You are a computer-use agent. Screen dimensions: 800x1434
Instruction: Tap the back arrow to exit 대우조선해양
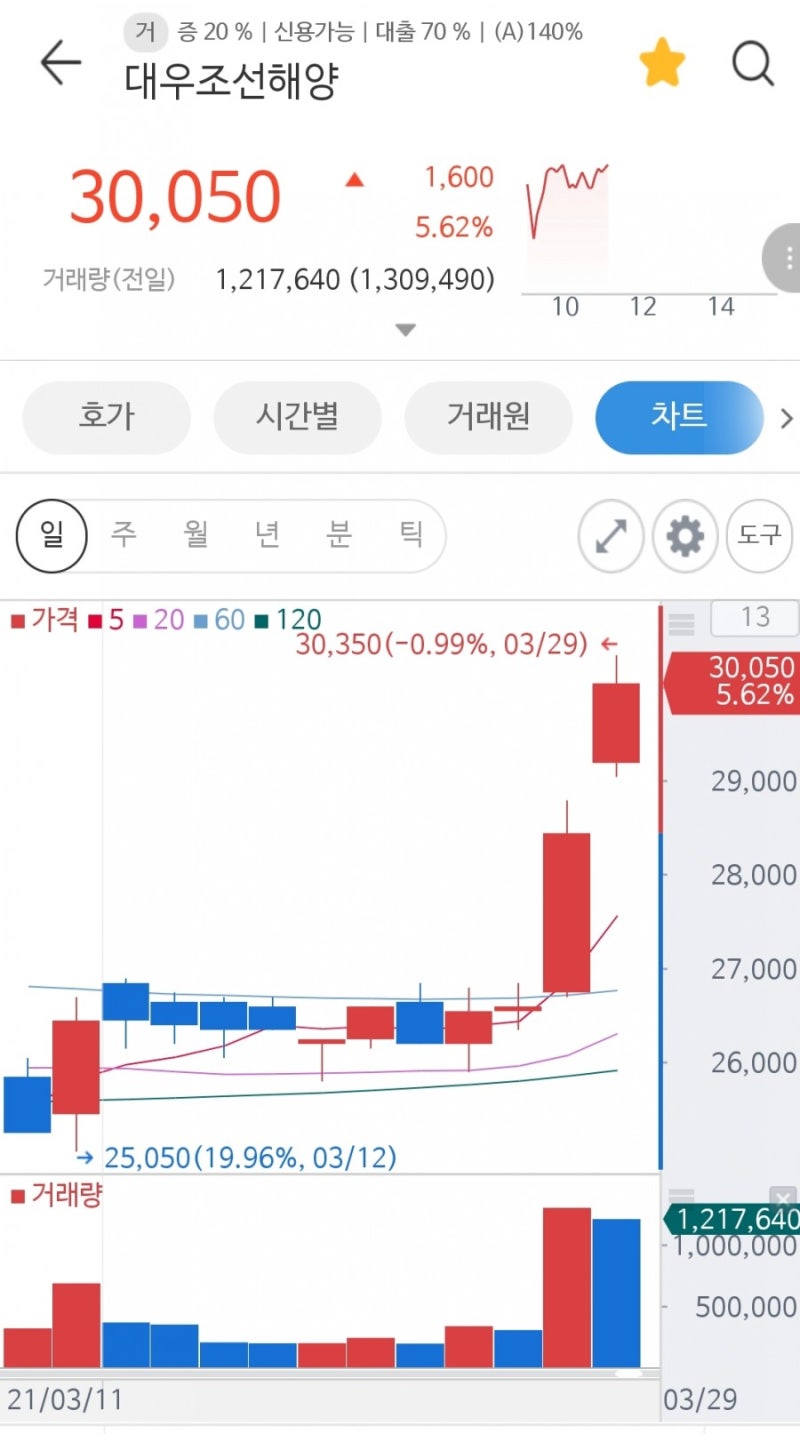click(60, 62)
